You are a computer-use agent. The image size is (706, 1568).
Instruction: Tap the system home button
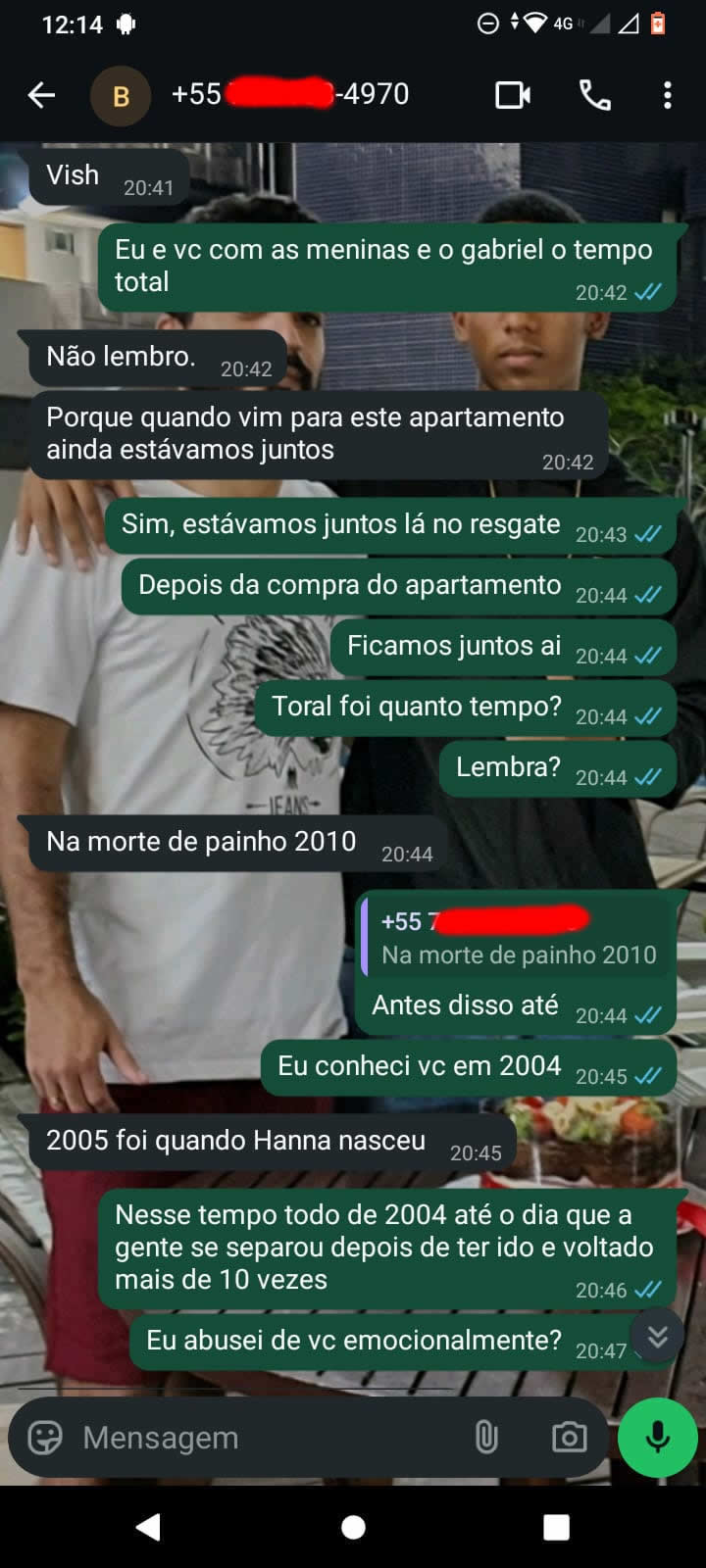coord(353,1527)
